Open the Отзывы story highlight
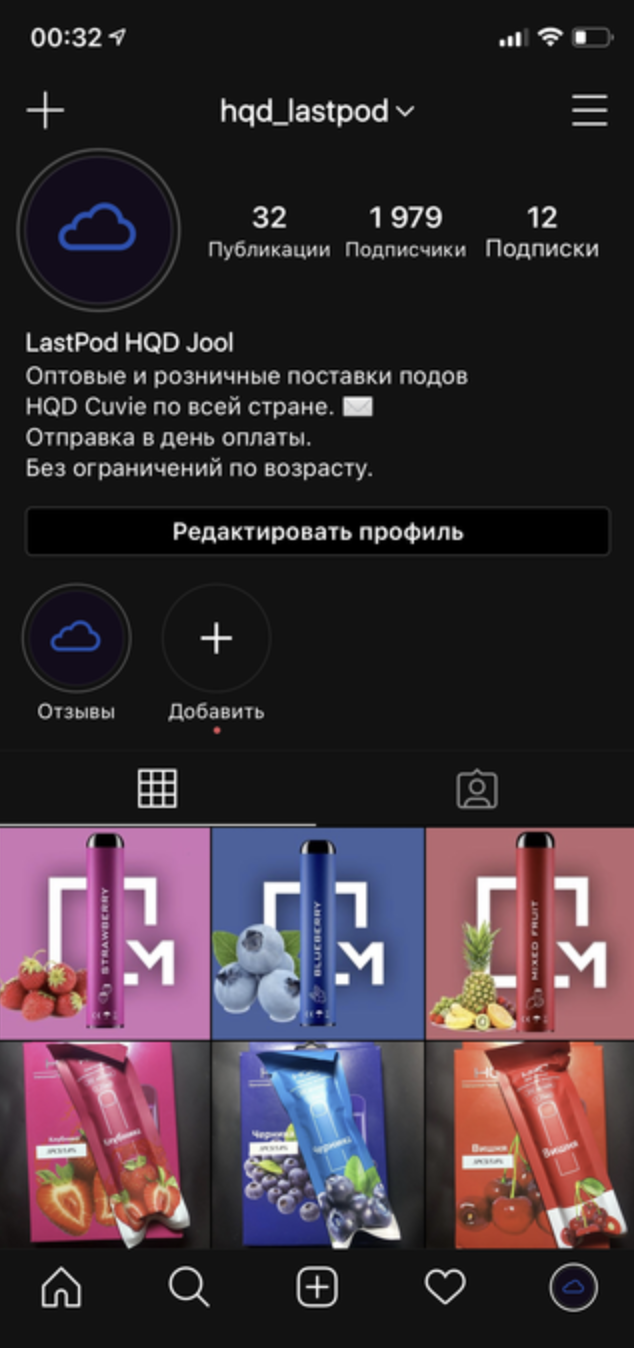Viewport: 634px width, 1348px height. pos(76,638)
